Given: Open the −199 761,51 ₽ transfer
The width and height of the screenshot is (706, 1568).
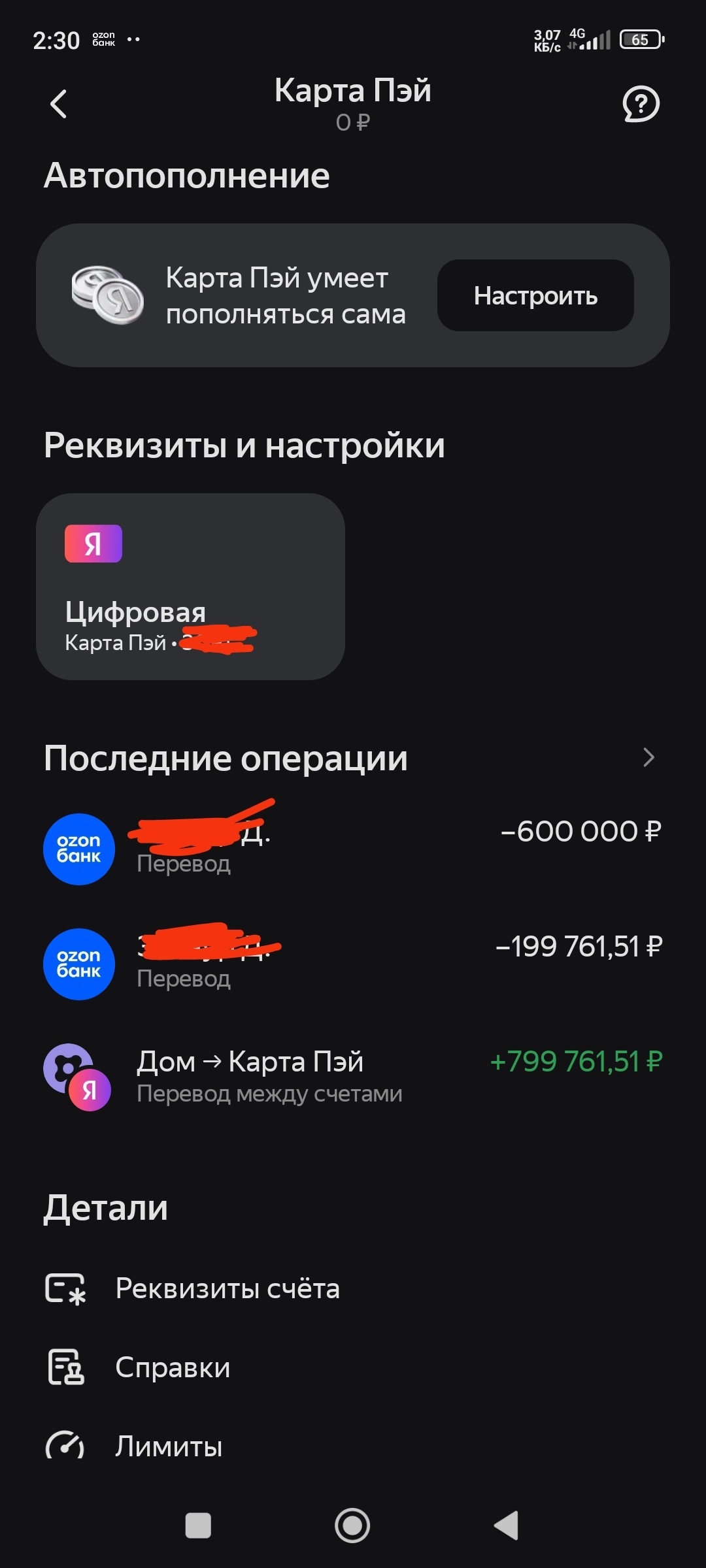Looking at the screenshot, I should 353,963.
